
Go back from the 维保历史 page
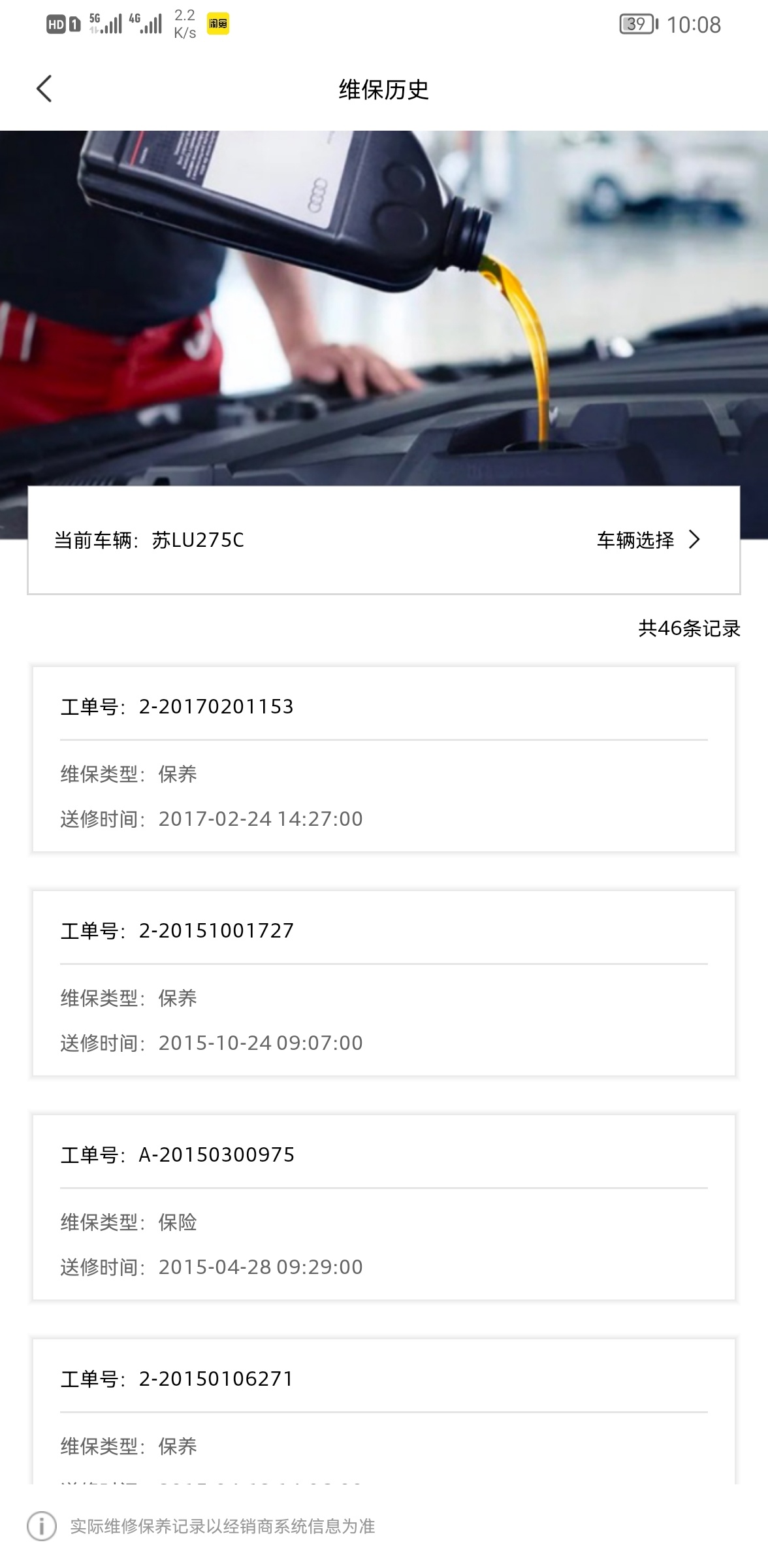pos(44,89)
